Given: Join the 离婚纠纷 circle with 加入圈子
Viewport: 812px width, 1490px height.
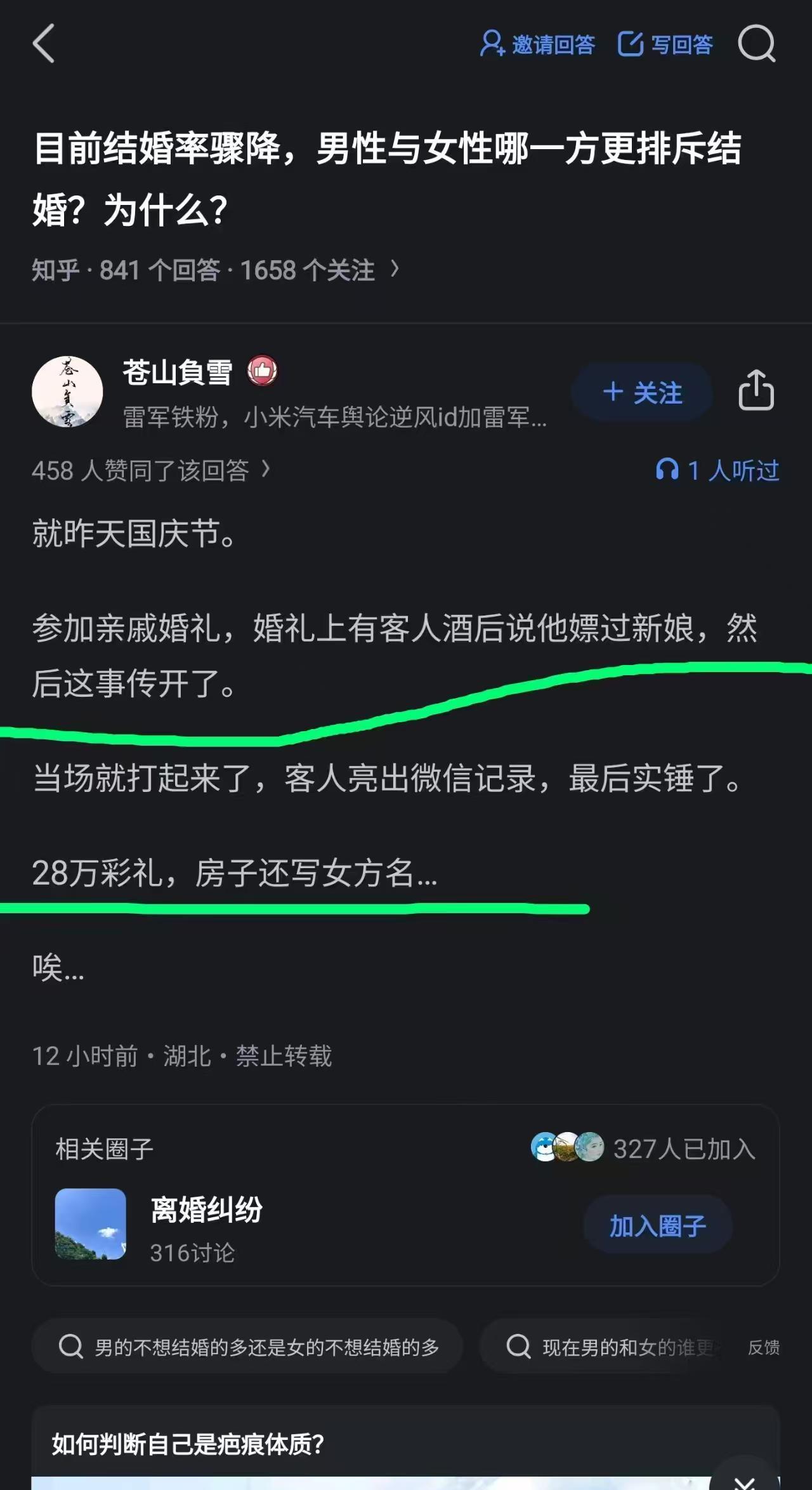Looking at the screenshot, I should point(657,1225).
